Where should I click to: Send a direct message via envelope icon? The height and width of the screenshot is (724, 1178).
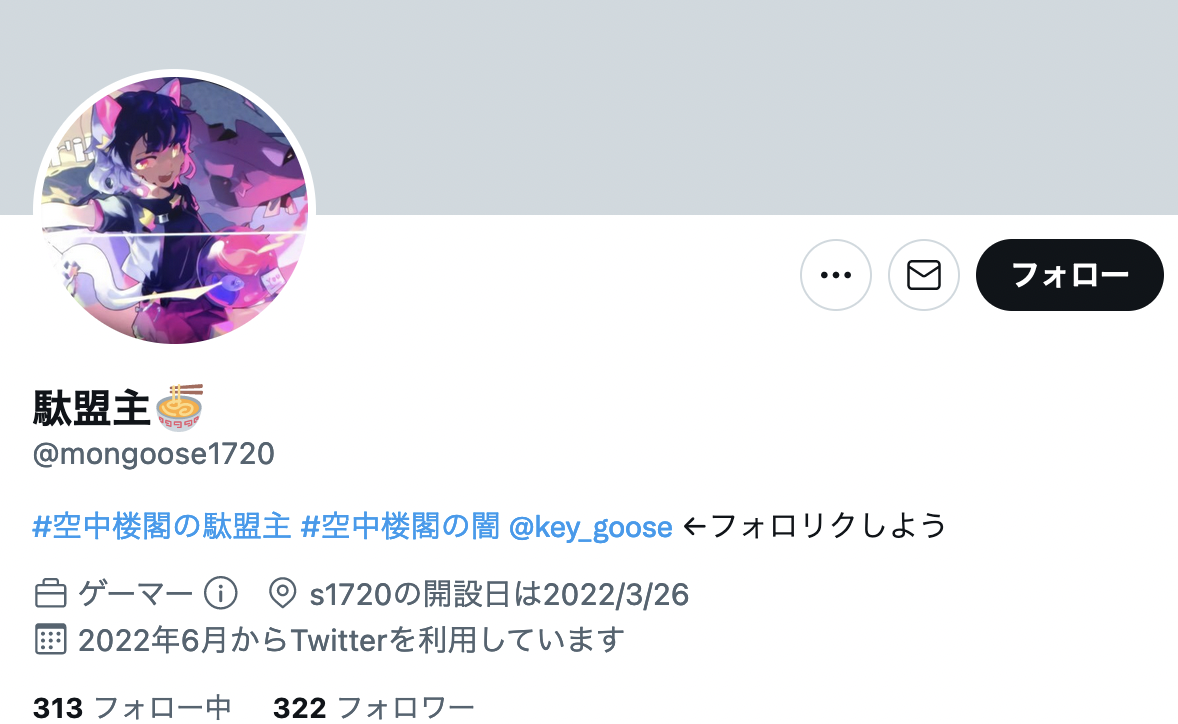pyautogui.click(x=923, y=275)
